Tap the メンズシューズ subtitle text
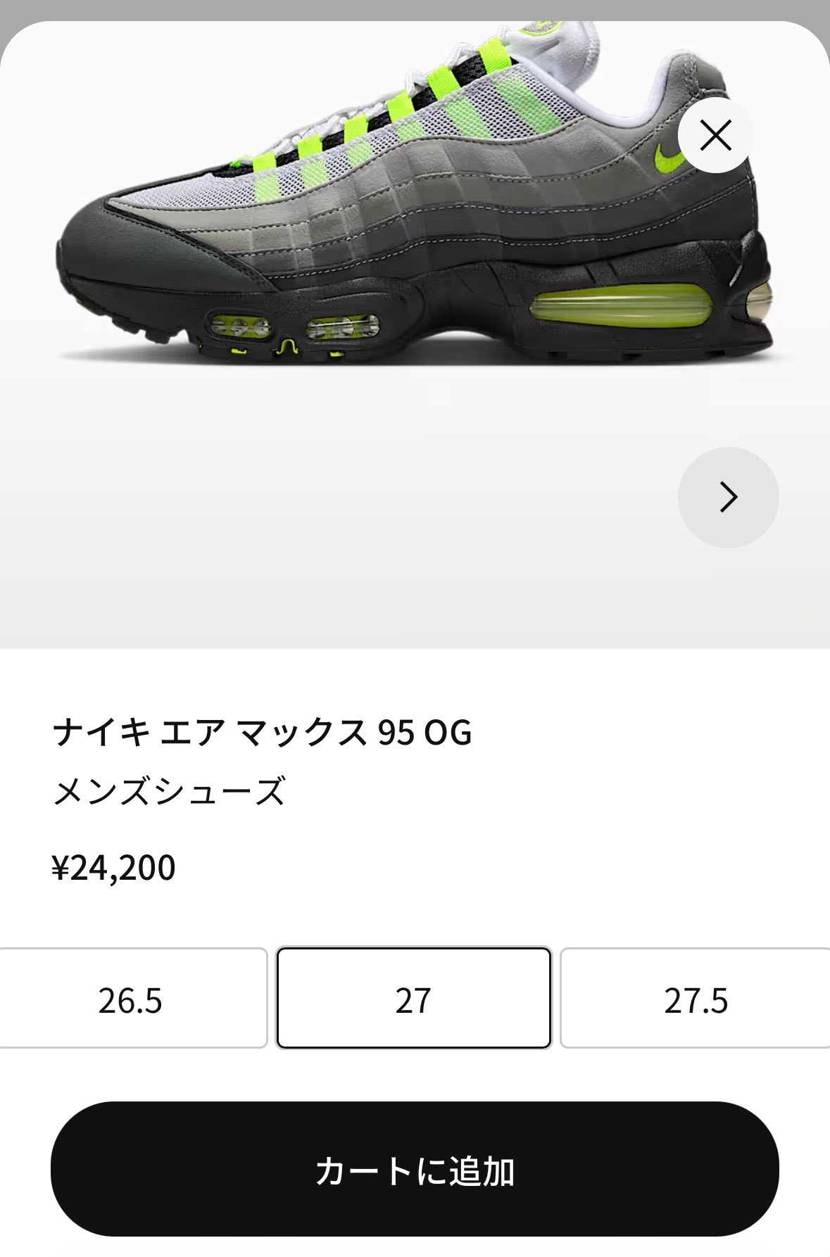This screenshot has height=1257, width=830. coord(170,791)
